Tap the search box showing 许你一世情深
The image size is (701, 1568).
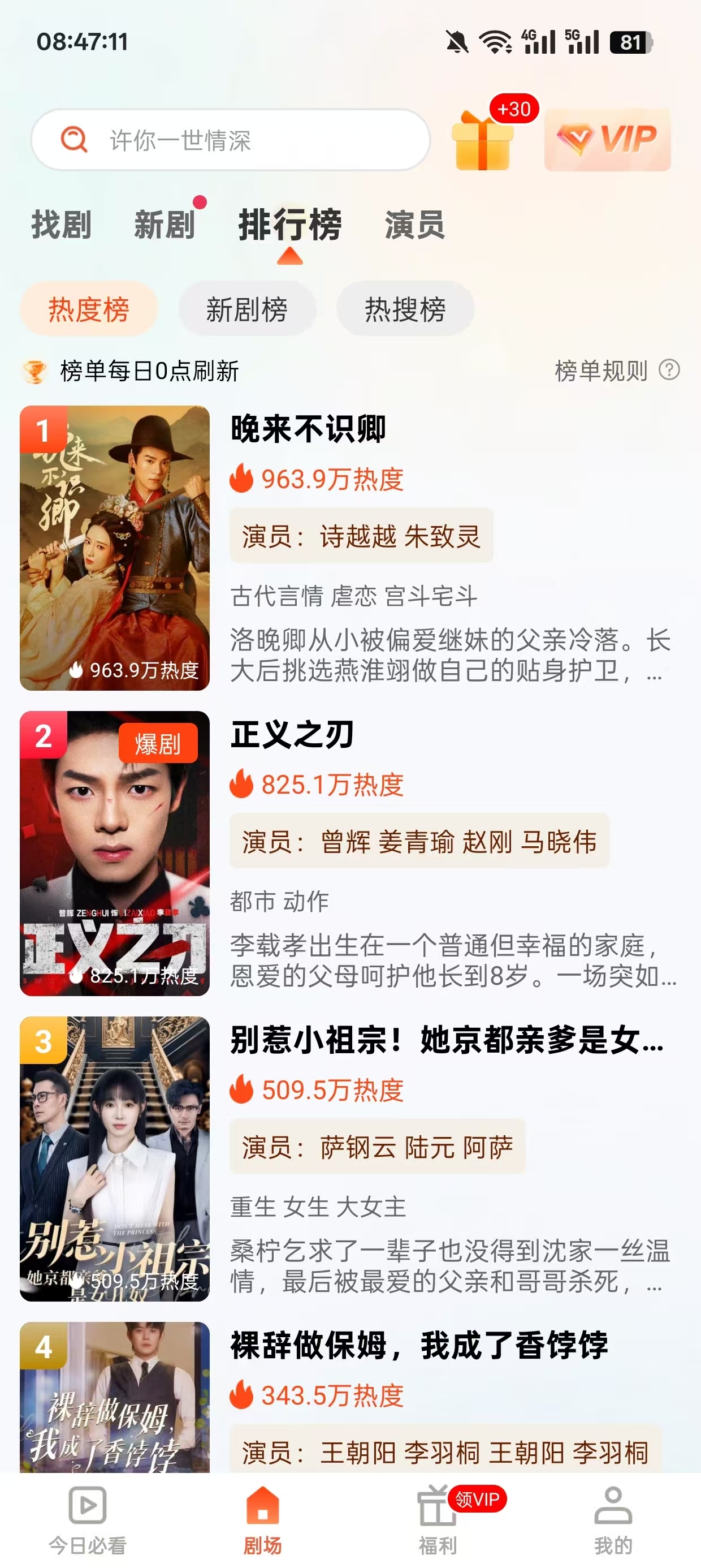[x=230, y=140]
